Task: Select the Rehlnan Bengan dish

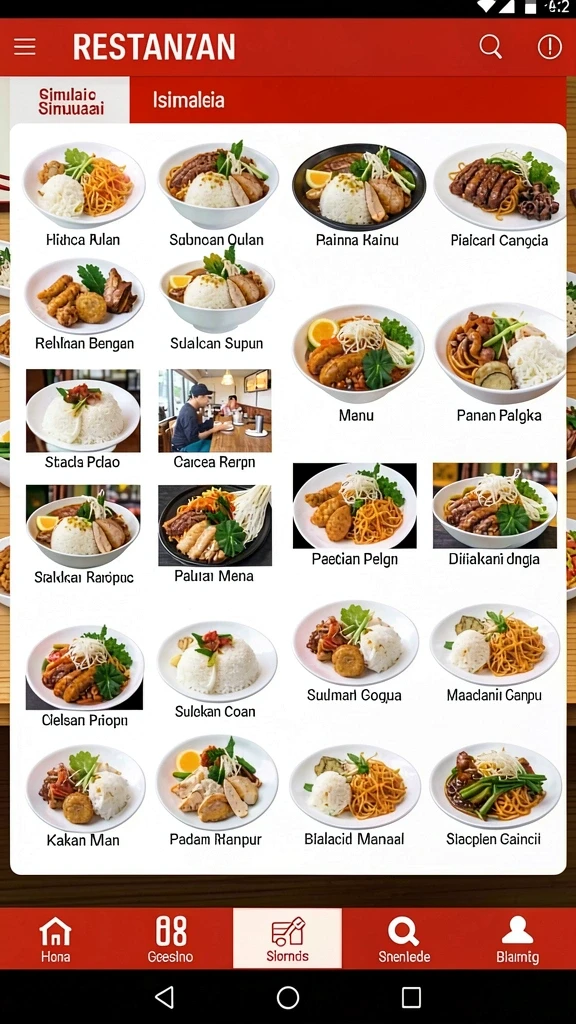Action: (x=84, y=305)
